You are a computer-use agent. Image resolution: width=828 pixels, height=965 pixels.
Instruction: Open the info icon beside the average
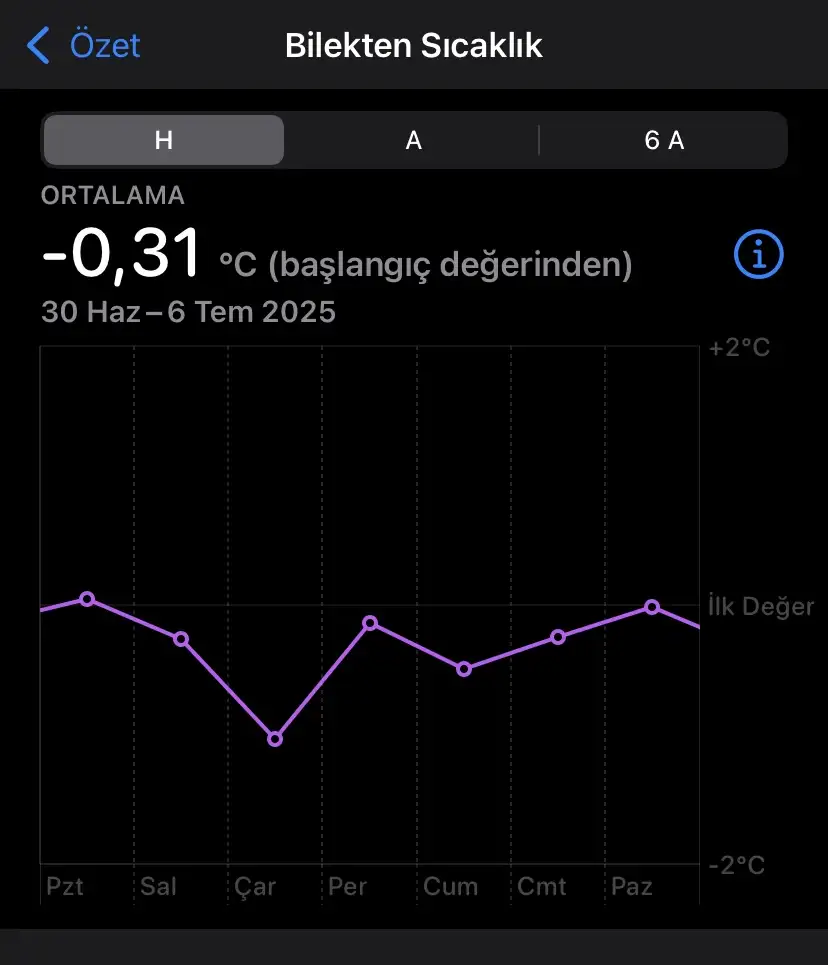point(758,255)
